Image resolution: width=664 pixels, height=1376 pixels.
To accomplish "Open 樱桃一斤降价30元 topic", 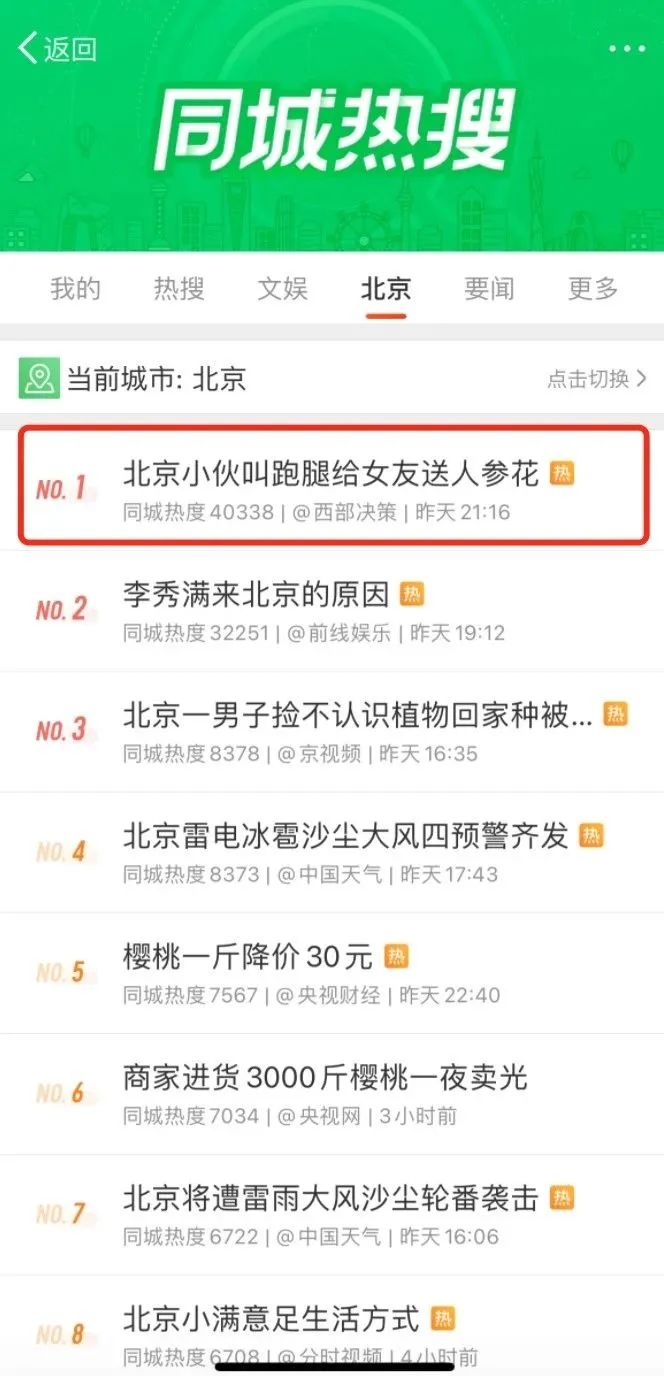I will 332,973.
